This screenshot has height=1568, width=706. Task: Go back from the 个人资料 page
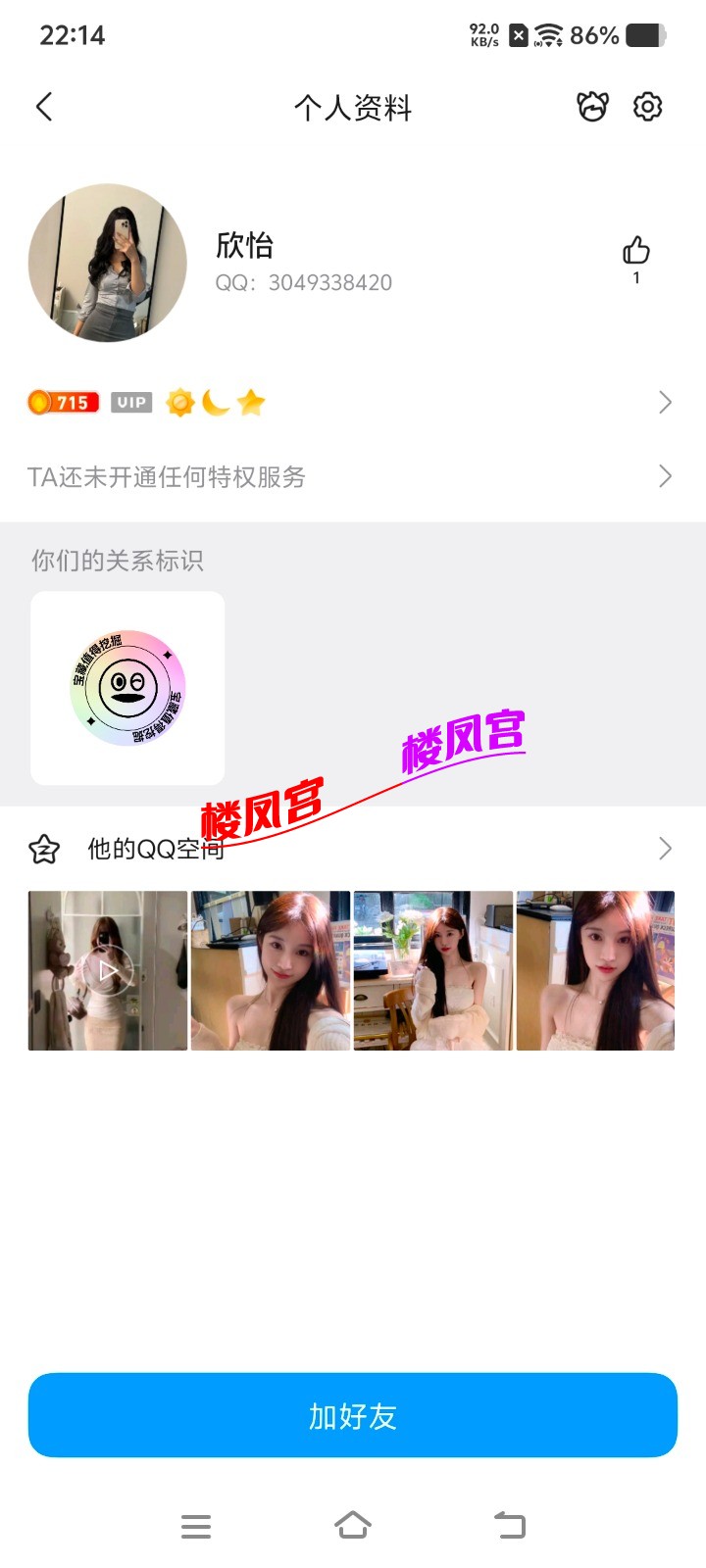point(44,107)
